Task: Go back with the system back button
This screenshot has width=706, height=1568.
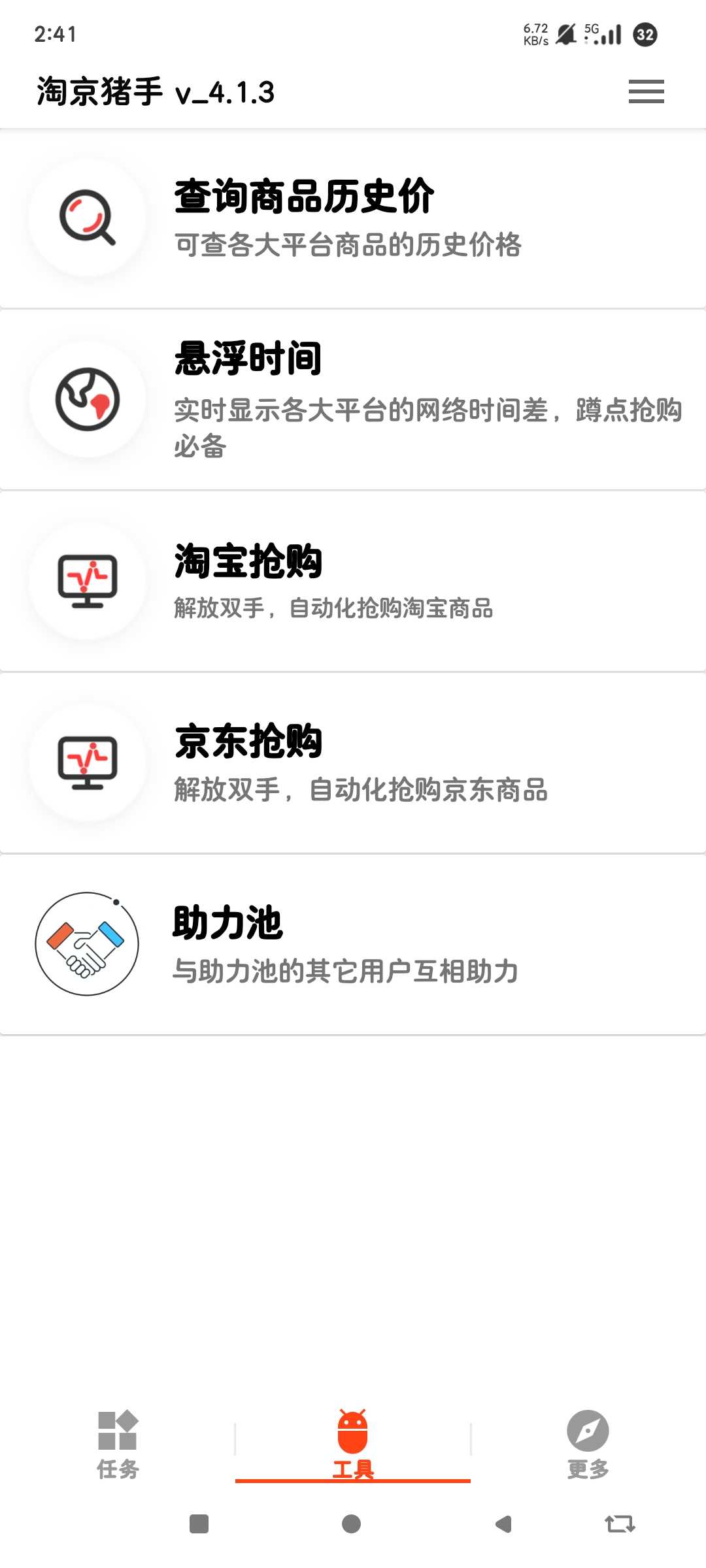Action: pos(503,1524)
